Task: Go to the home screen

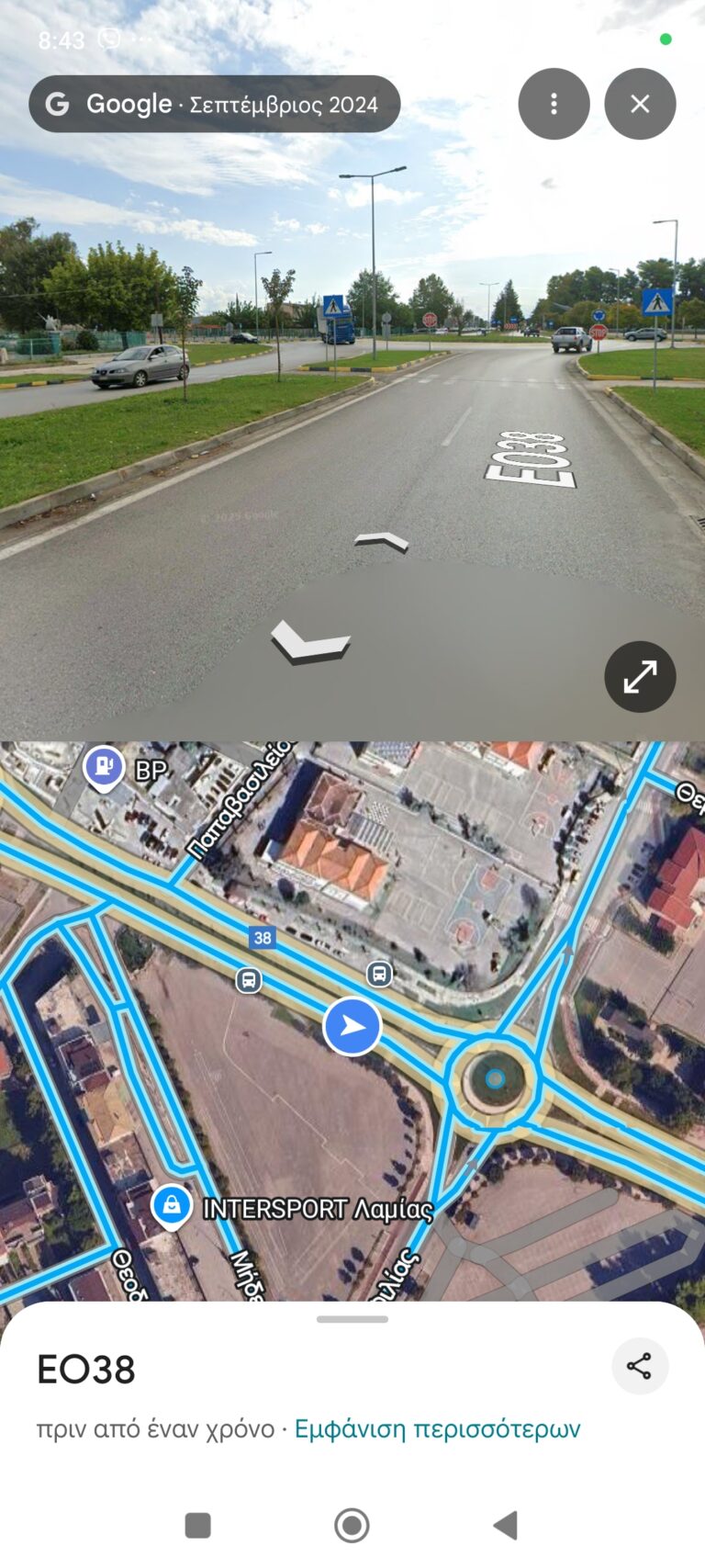Action: click(352, 1525)
